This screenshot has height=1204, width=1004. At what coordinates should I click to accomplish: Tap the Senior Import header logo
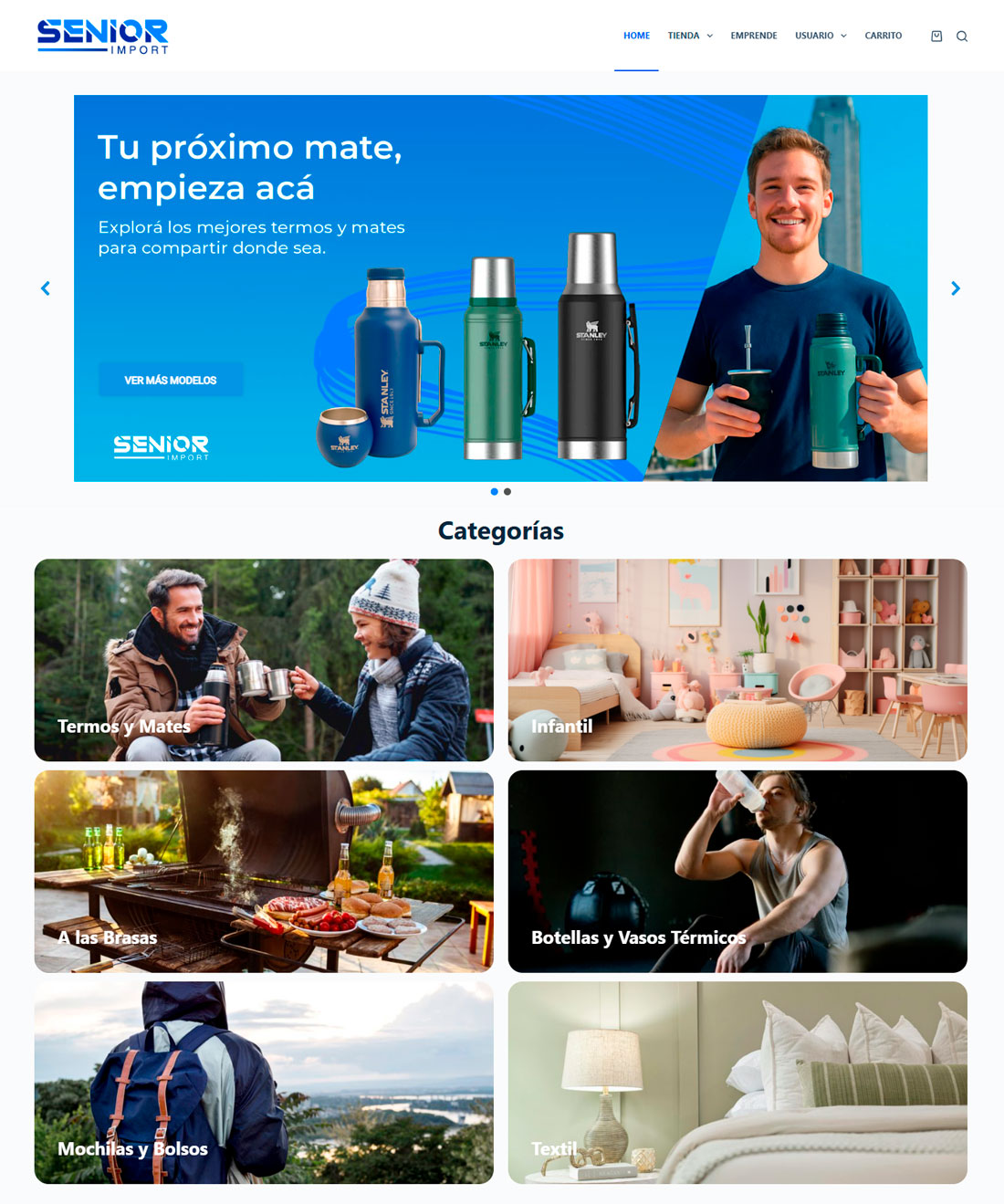[102, 36]
